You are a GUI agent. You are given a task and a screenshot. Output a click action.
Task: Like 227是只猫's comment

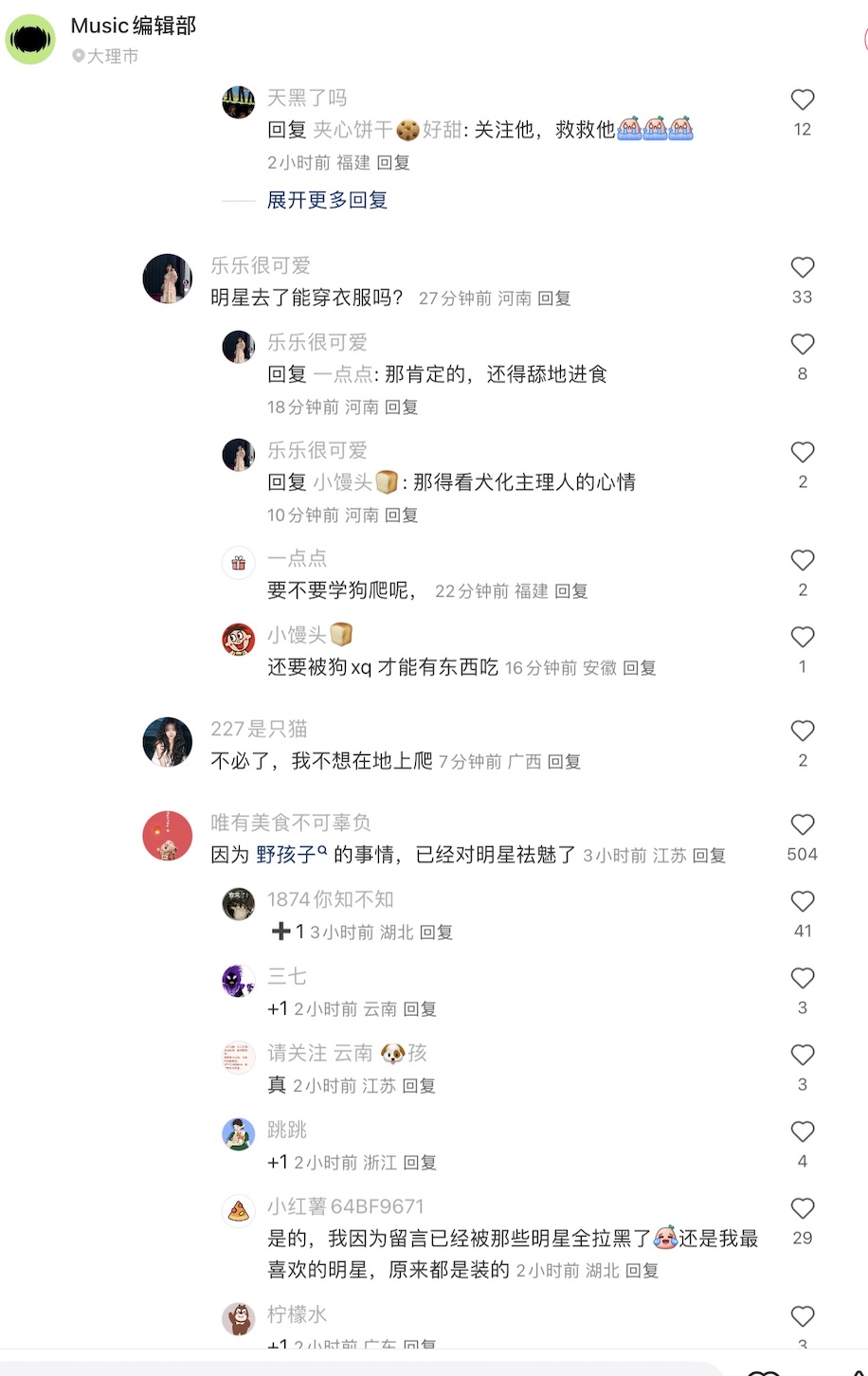click(x=803, y=731)
